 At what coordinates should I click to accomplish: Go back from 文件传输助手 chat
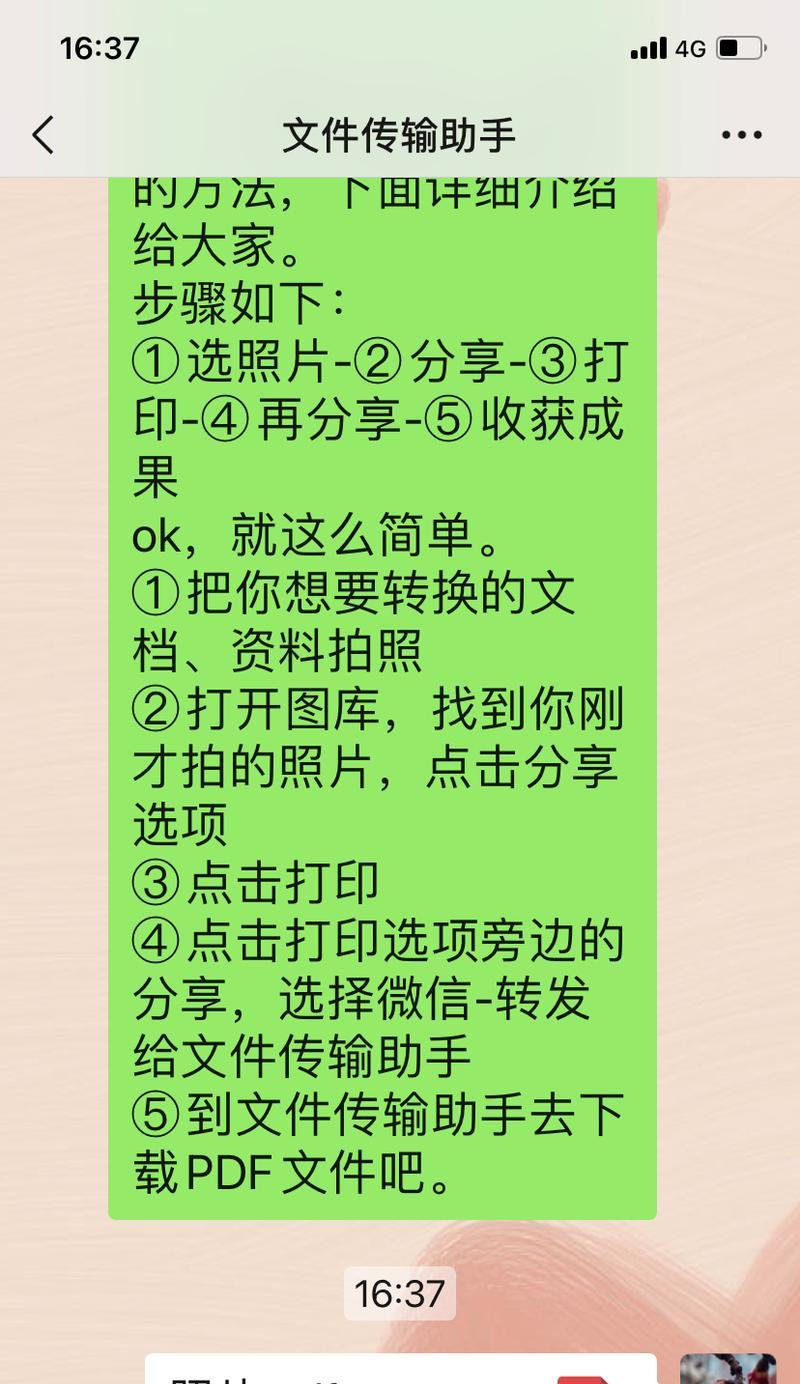42,135
